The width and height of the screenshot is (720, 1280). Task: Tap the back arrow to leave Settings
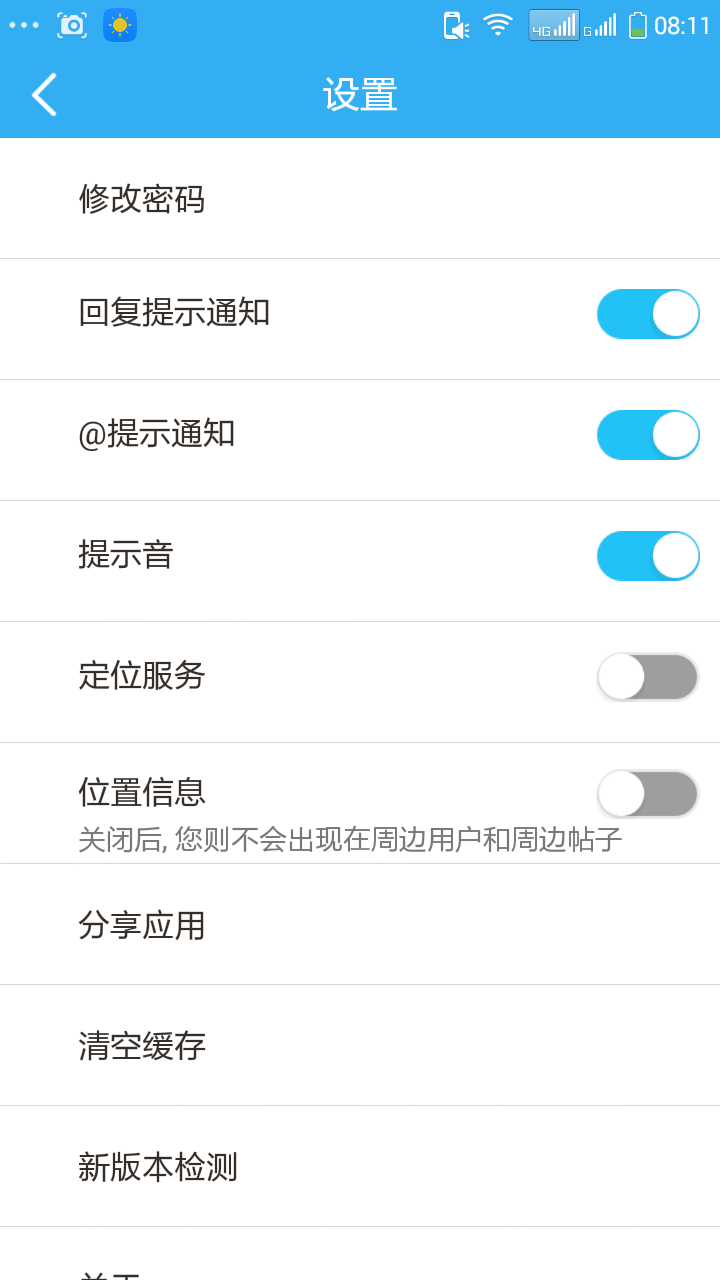(43, 94)
